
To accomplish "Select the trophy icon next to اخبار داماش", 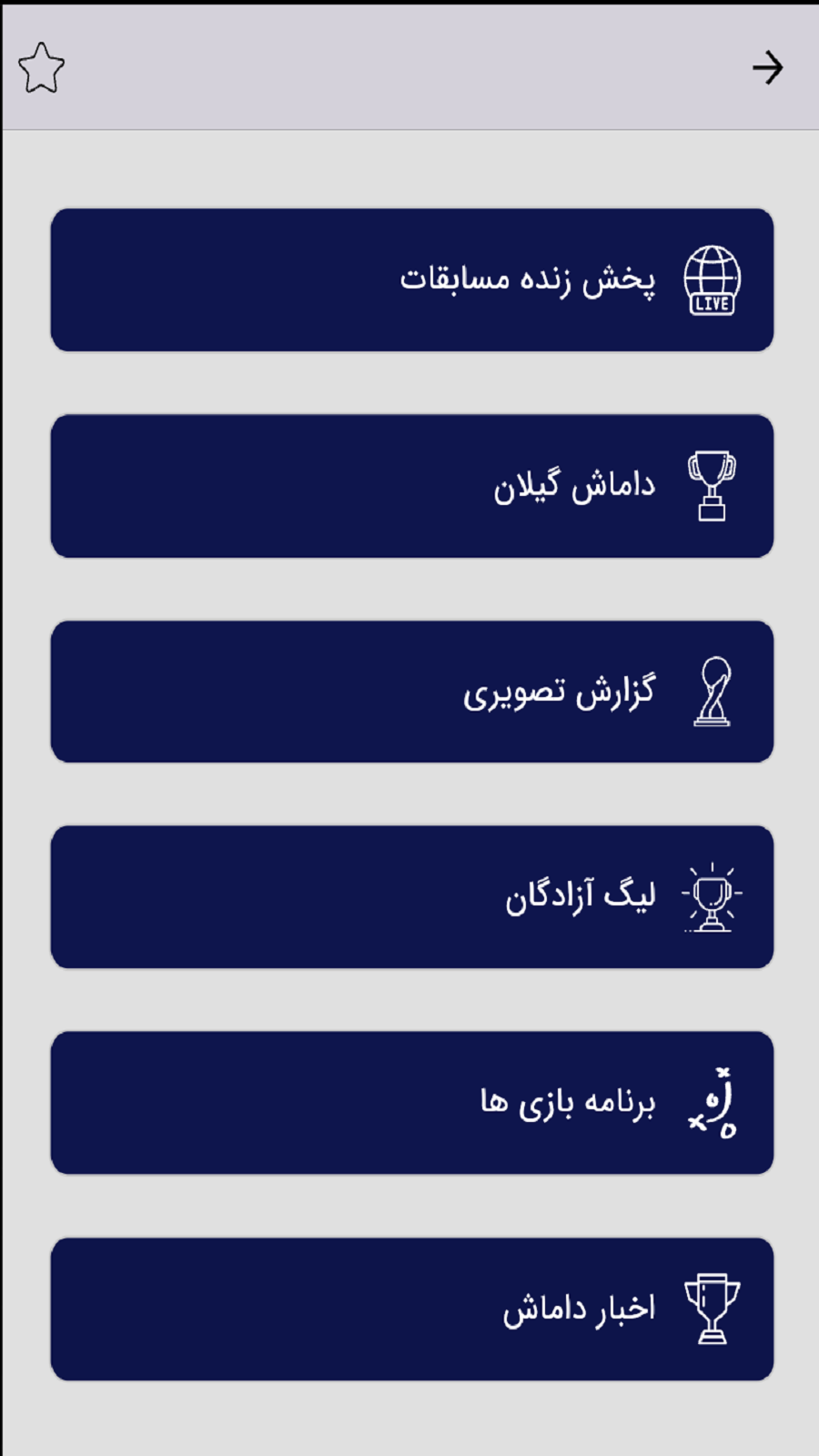I will [x=713, y=1309].
